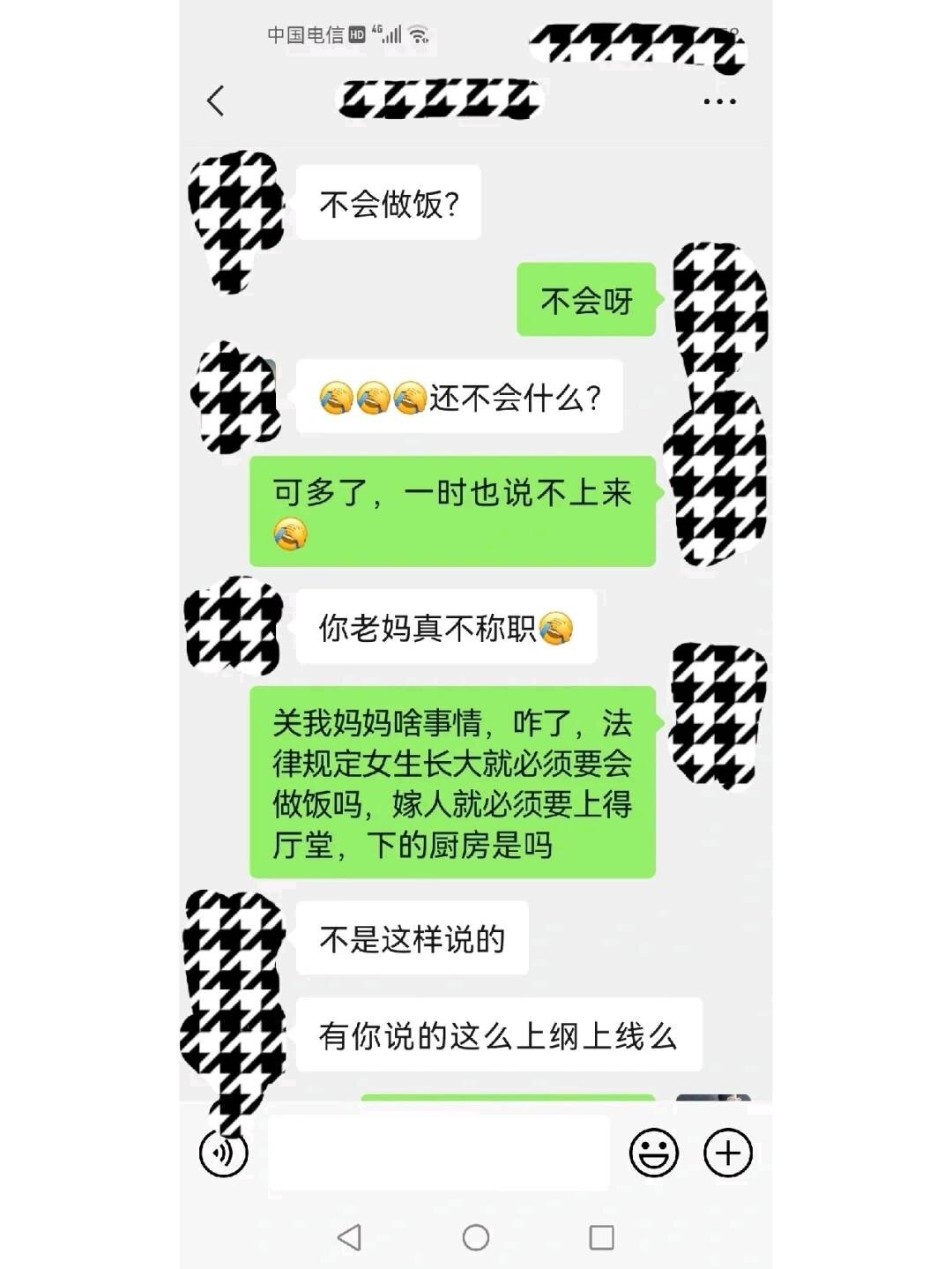Open the chat overflow menu

click(719, 101)
